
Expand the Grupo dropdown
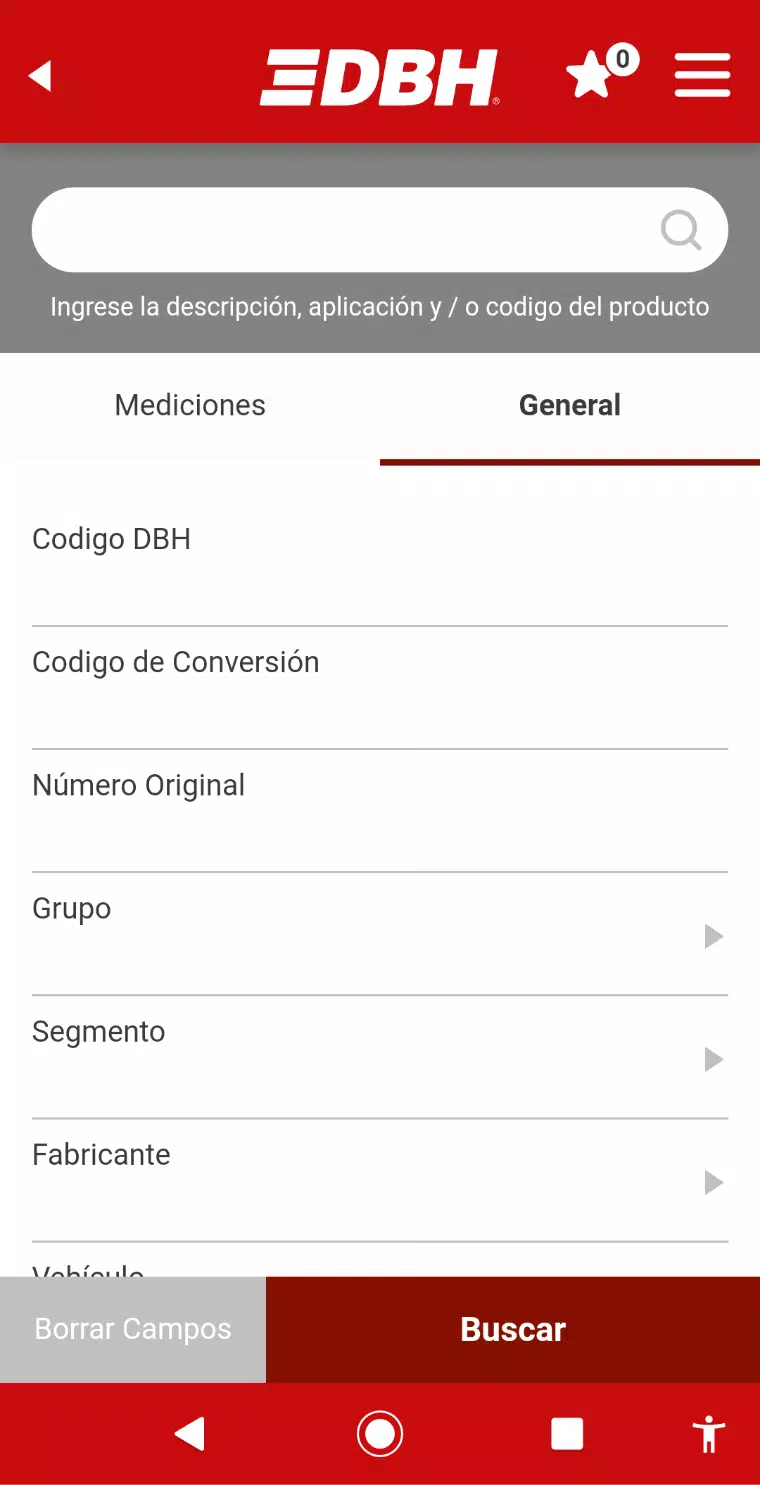tap(380, 935)
